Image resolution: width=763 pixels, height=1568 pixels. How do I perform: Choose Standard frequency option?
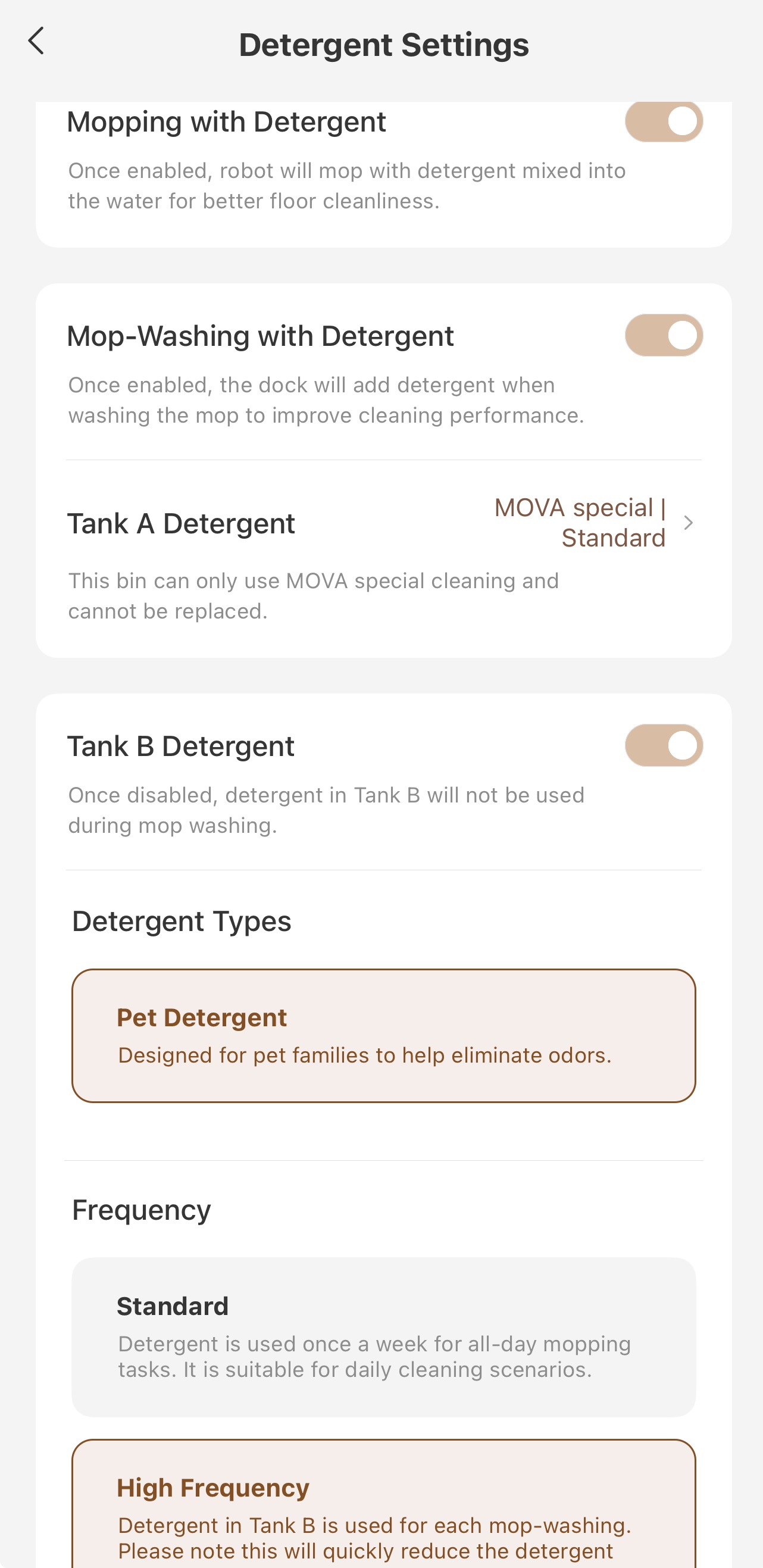(x=383, y=1336)
